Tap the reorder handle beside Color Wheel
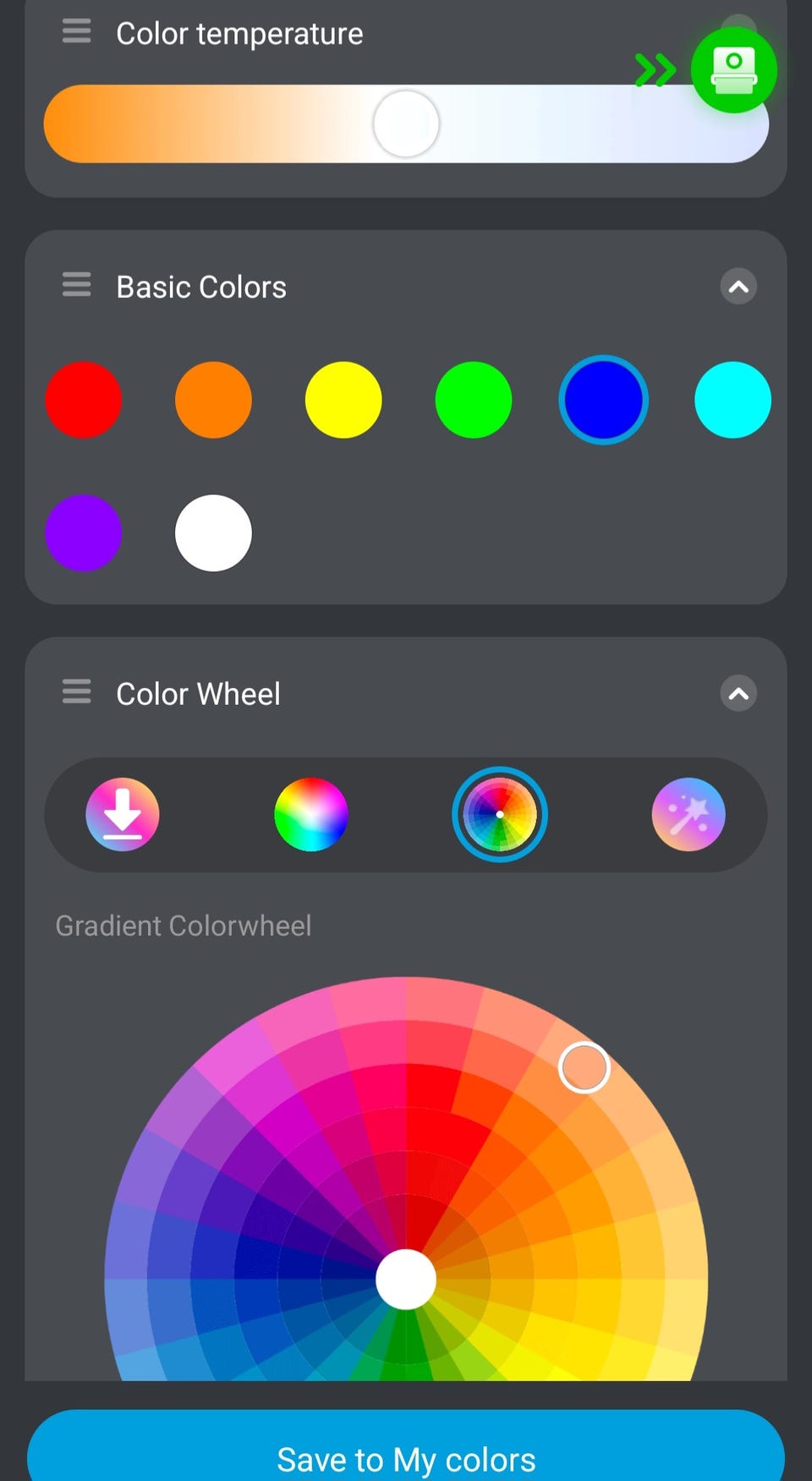 [x=76, y=692]
